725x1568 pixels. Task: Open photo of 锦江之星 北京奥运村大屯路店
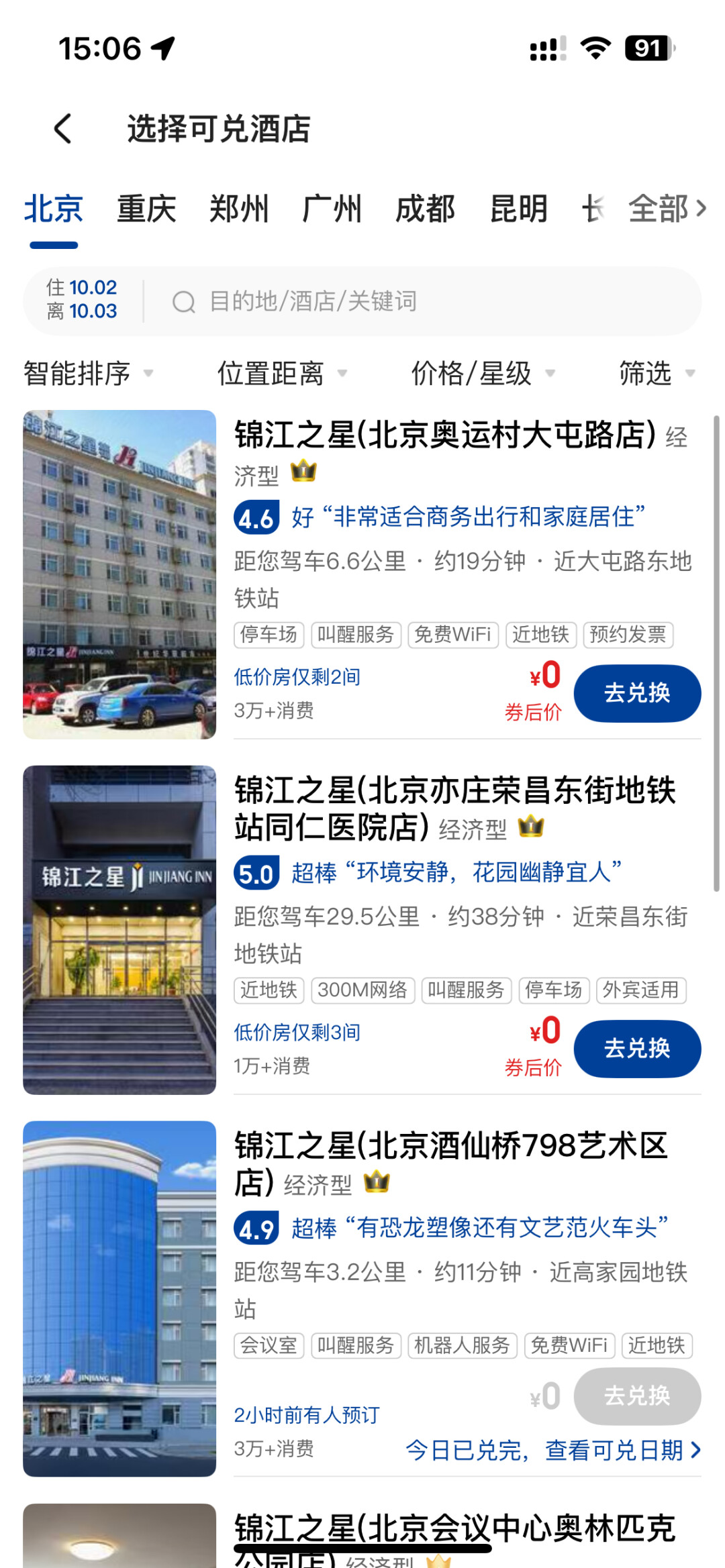(119, 574)
